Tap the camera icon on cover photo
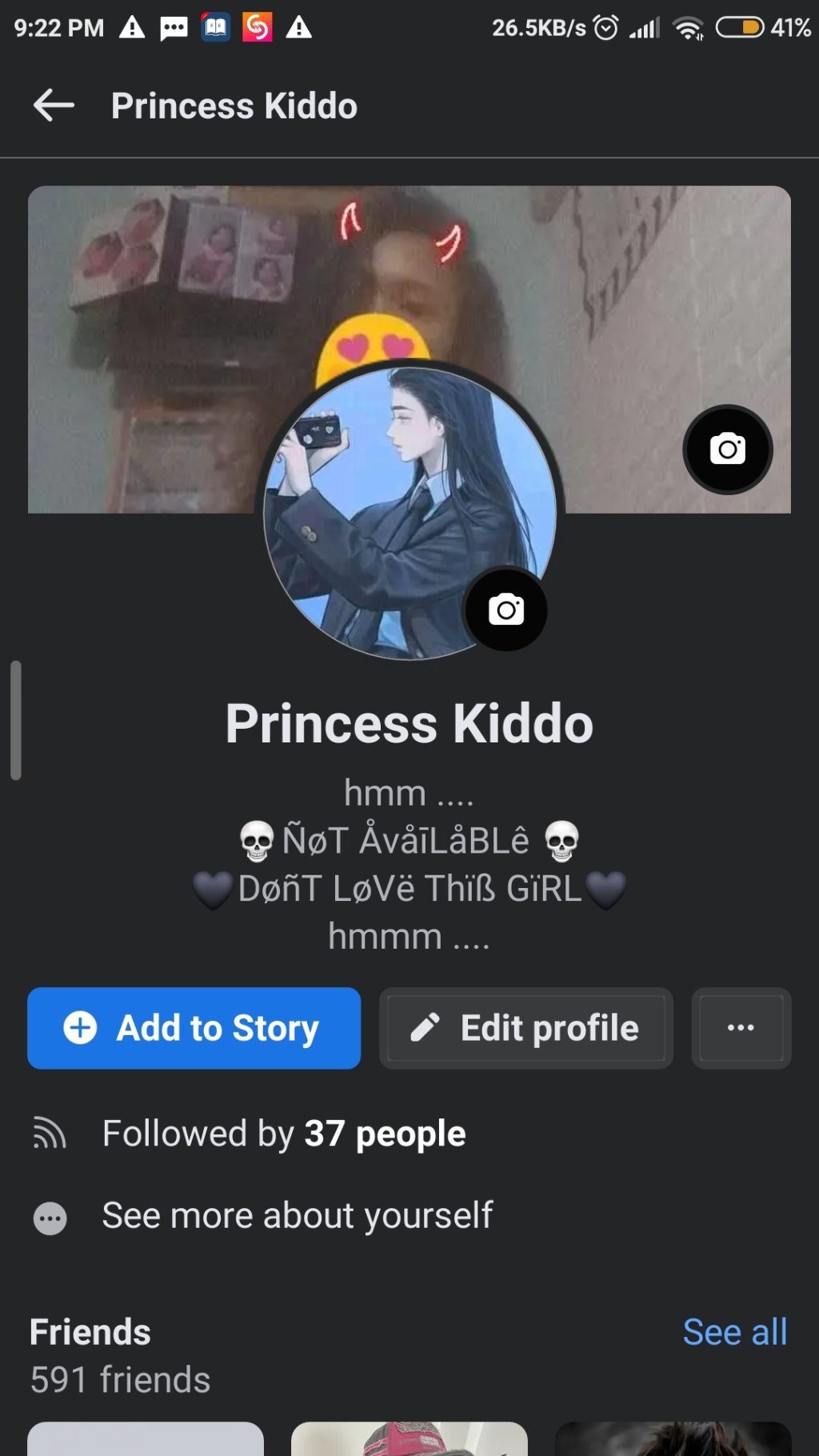 point(727,450)
